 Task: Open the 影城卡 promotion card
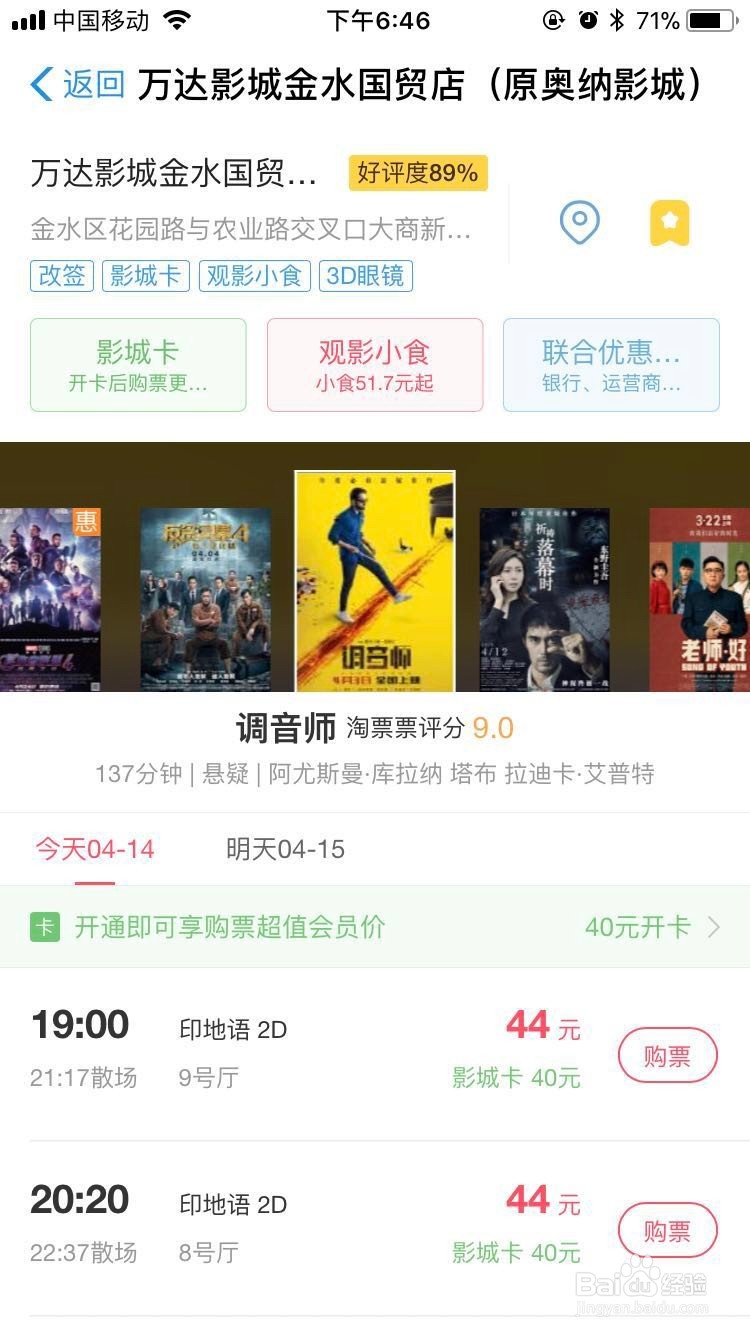click(x=138, y=365)
